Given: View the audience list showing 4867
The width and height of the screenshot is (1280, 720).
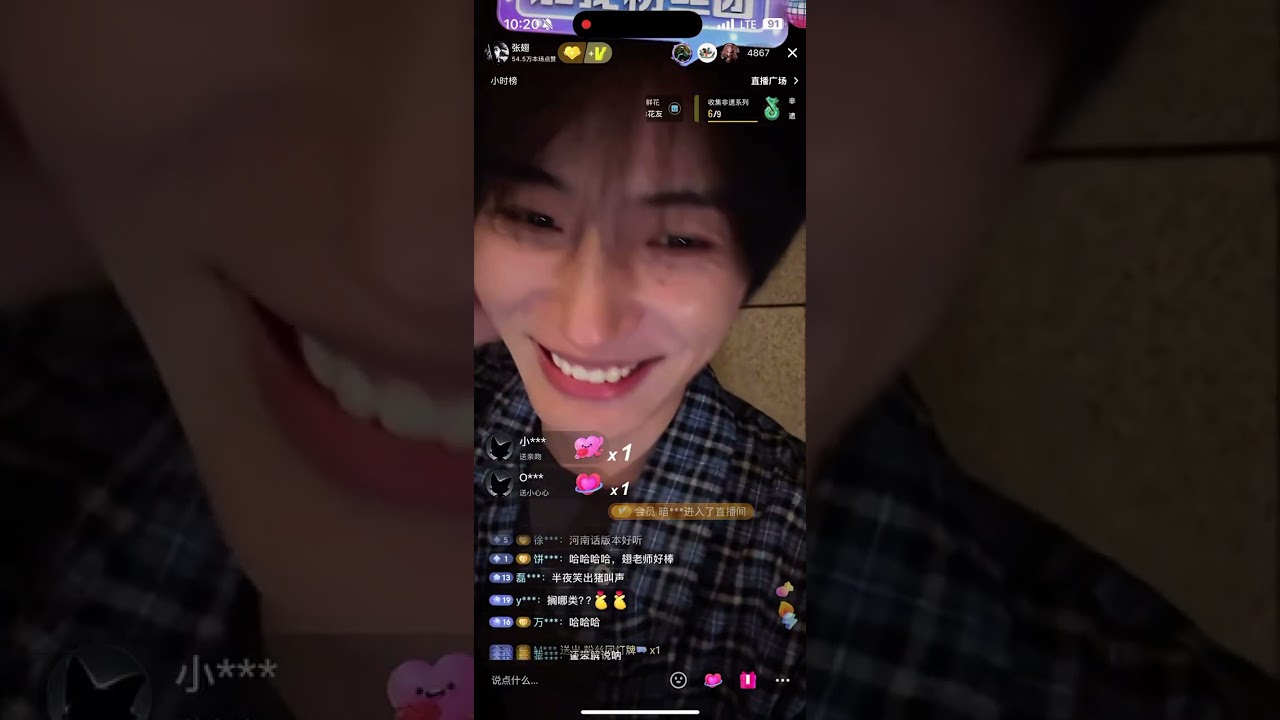Looking at the screenshot, I should 758,53.
